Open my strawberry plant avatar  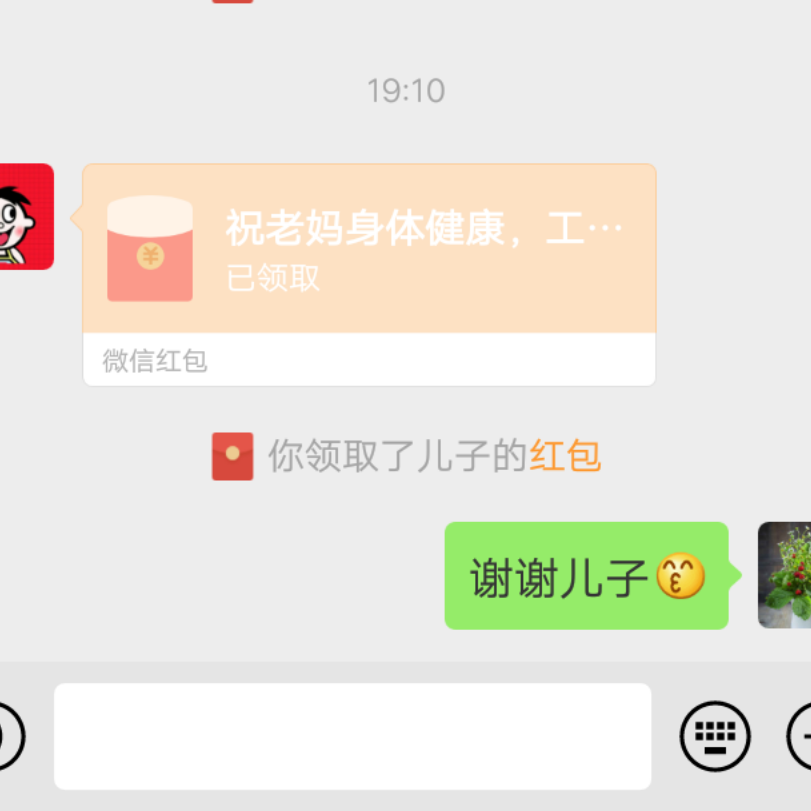click(x=786, y=575)
